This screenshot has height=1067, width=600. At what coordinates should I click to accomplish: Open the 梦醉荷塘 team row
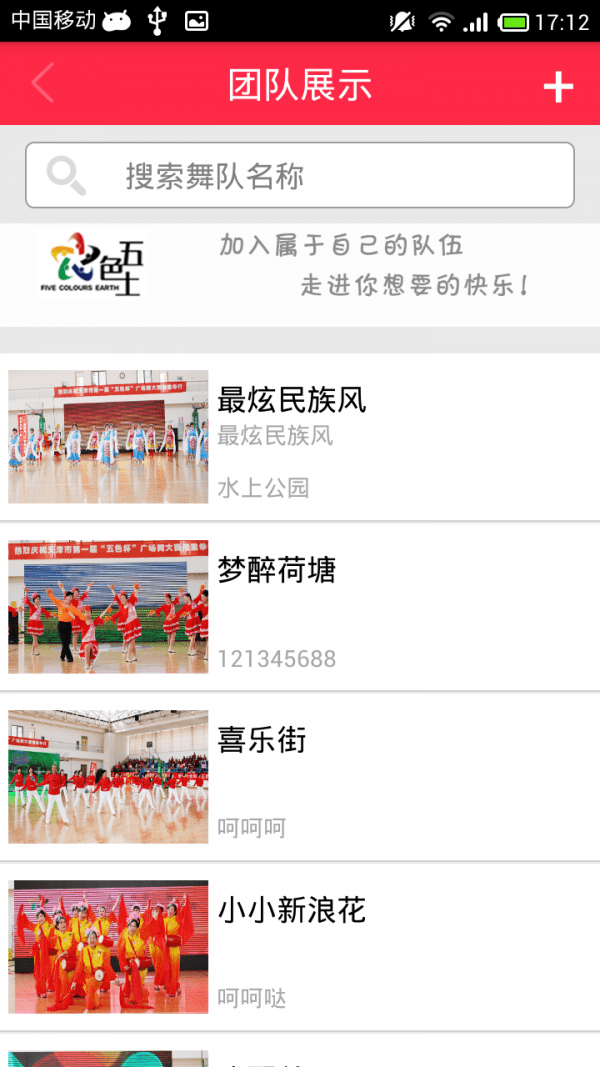[x=300, y=607]
